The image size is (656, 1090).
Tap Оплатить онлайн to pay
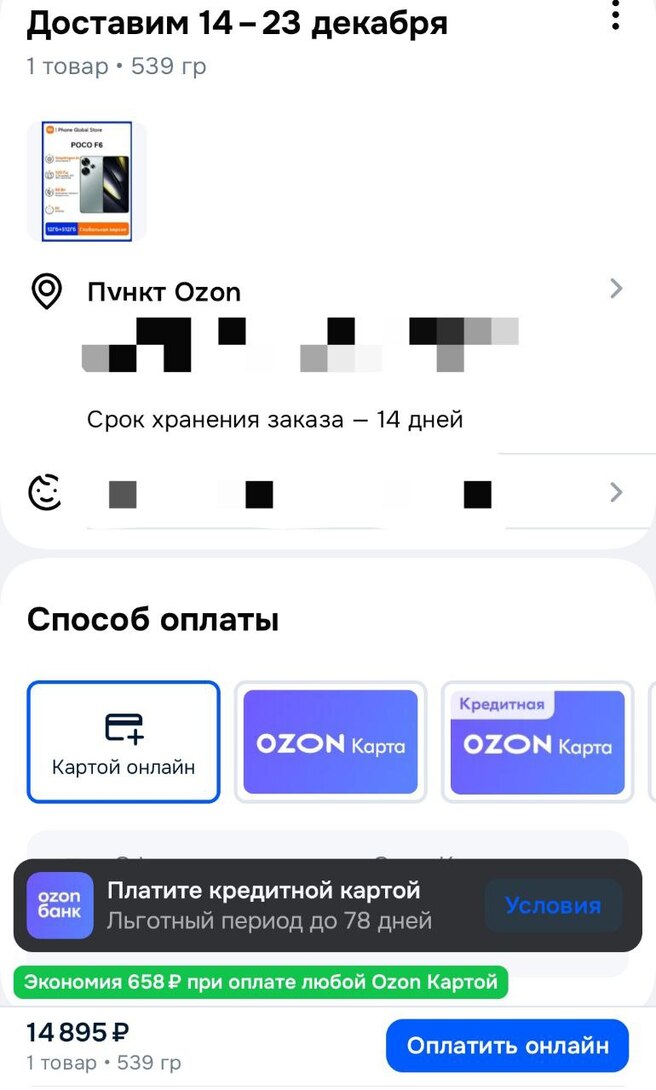pos(507,1046)
